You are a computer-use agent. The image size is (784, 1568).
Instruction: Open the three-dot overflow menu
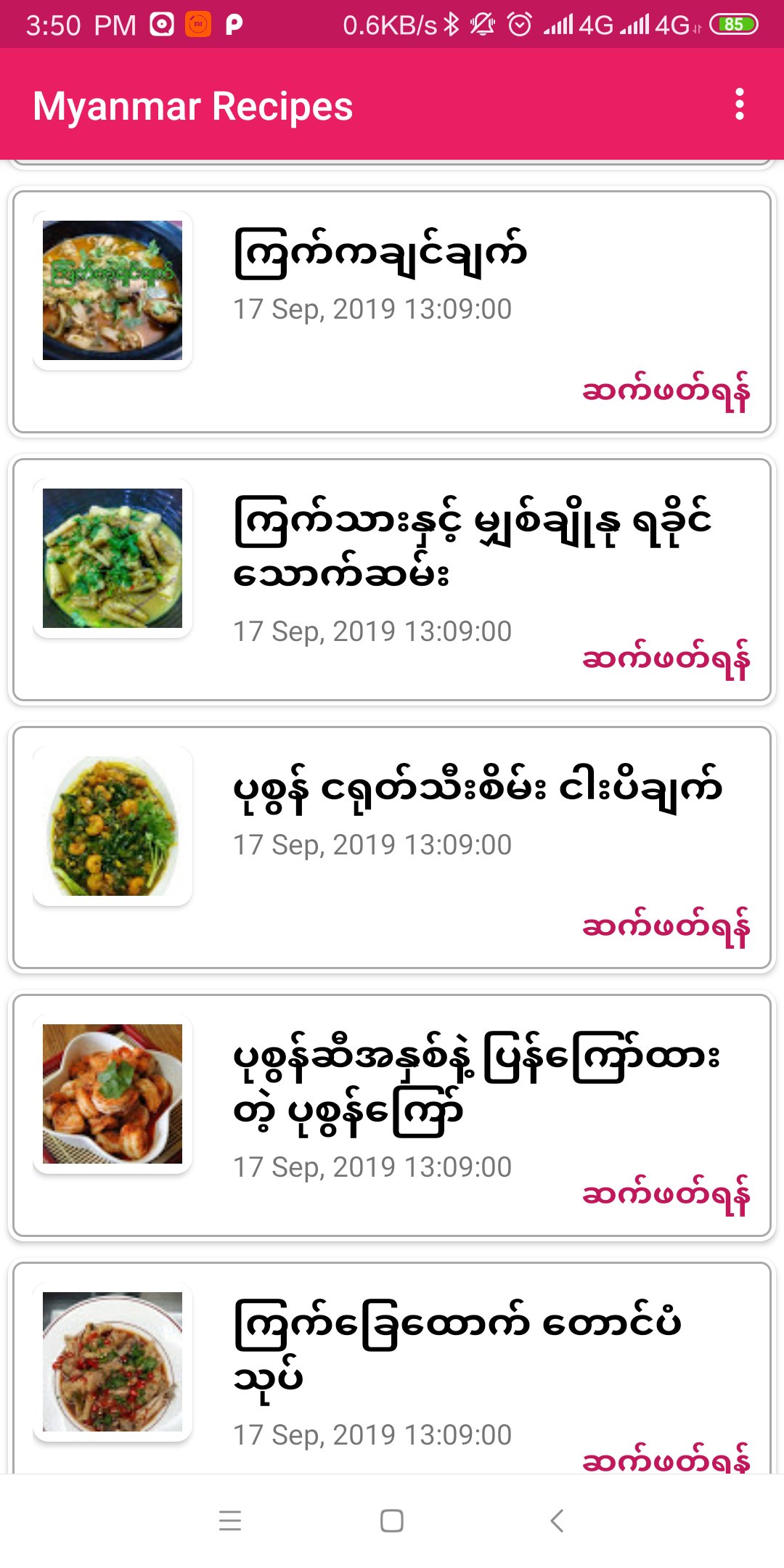[x=739, y=105]
